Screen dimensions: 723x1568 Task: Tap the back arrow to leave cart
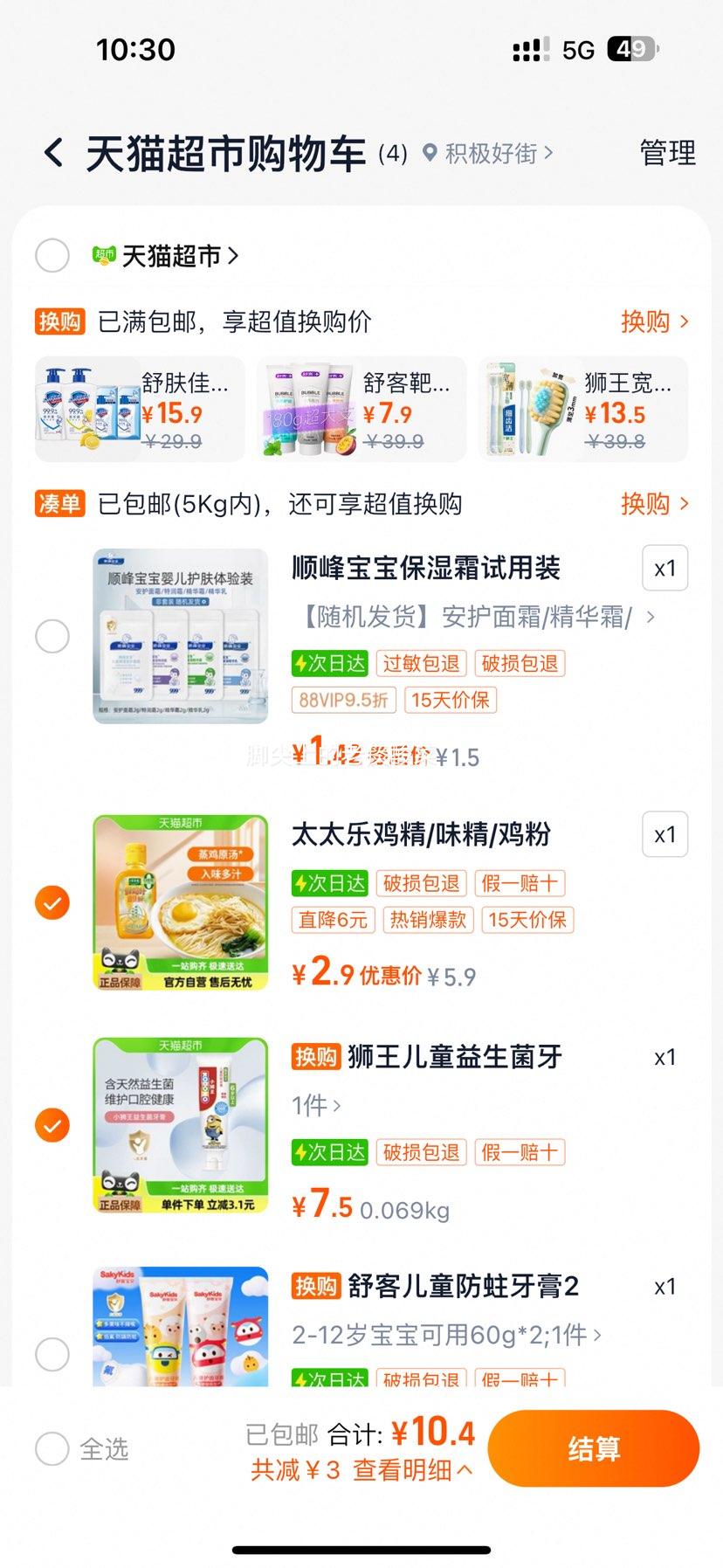[x=54, y=152]
